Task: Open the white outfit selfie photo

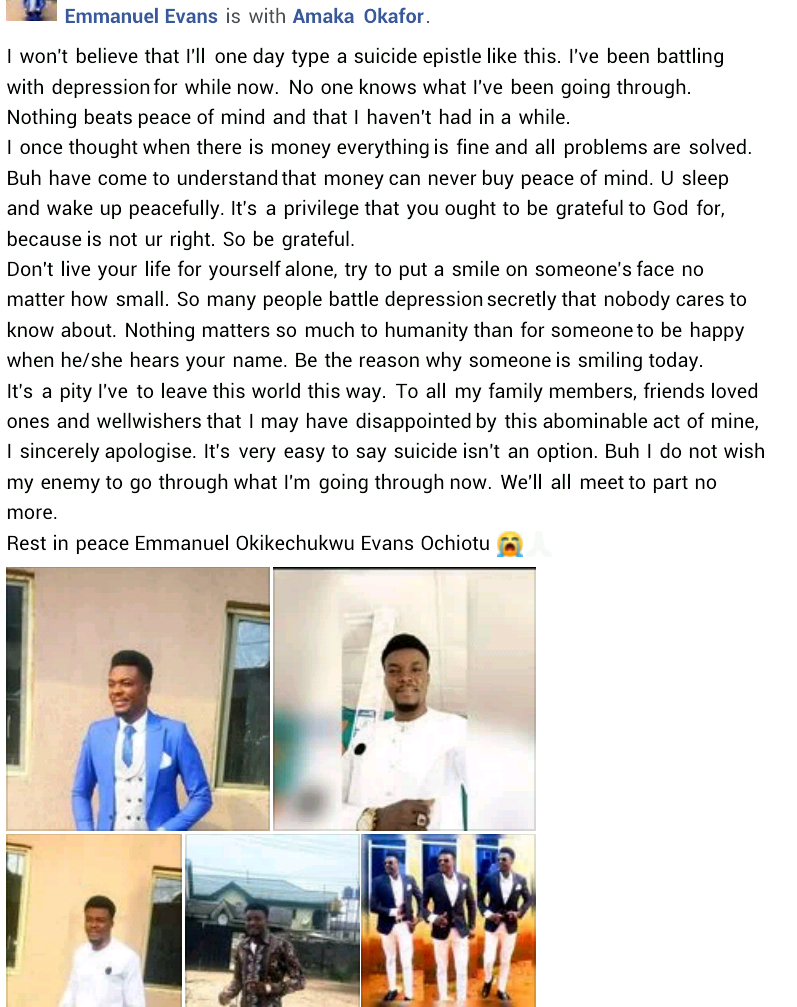Action: tap(404, 698)
